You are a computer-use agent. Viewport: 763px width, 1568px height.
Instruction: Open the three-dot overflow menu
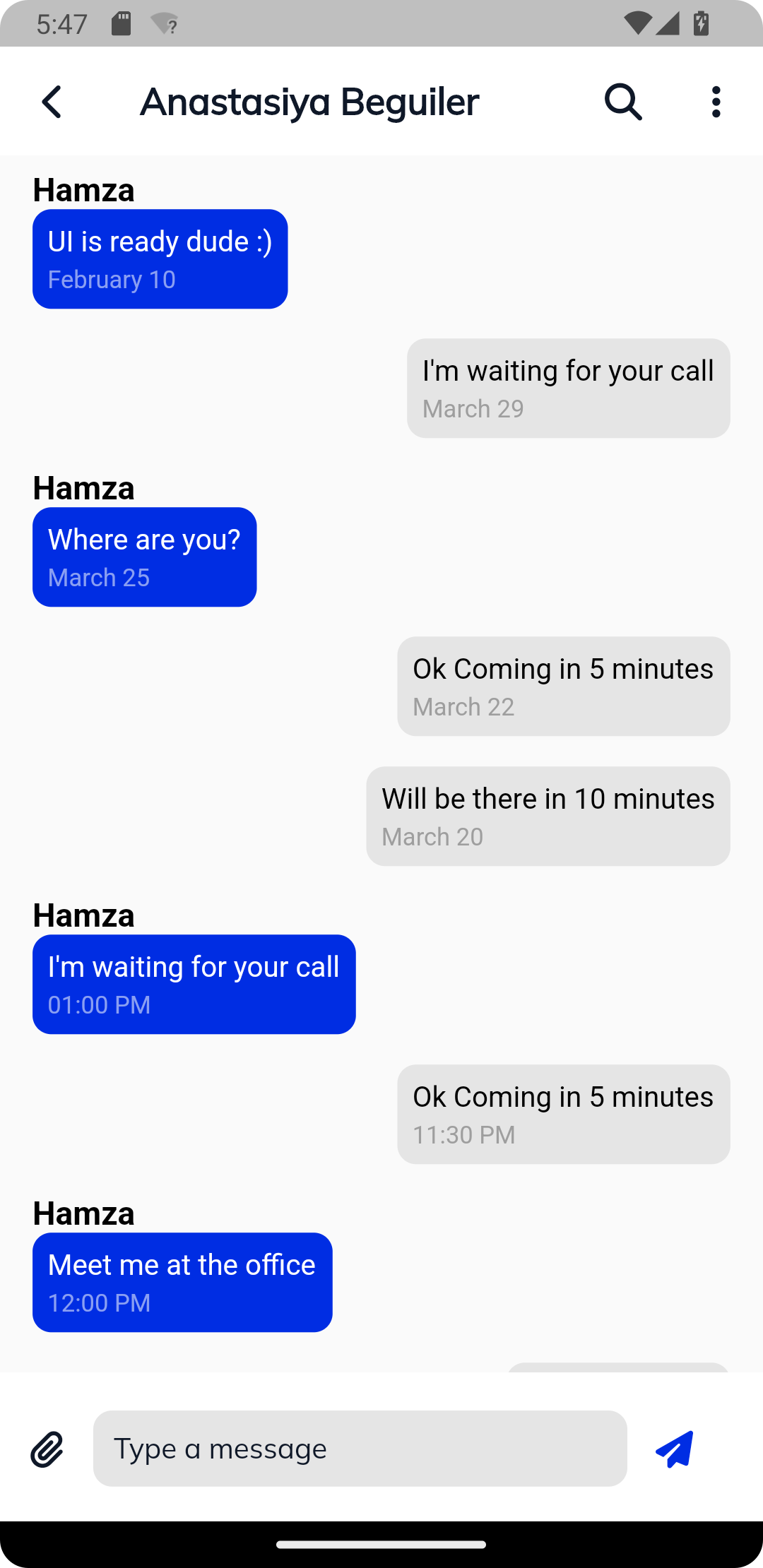(716, 101)
